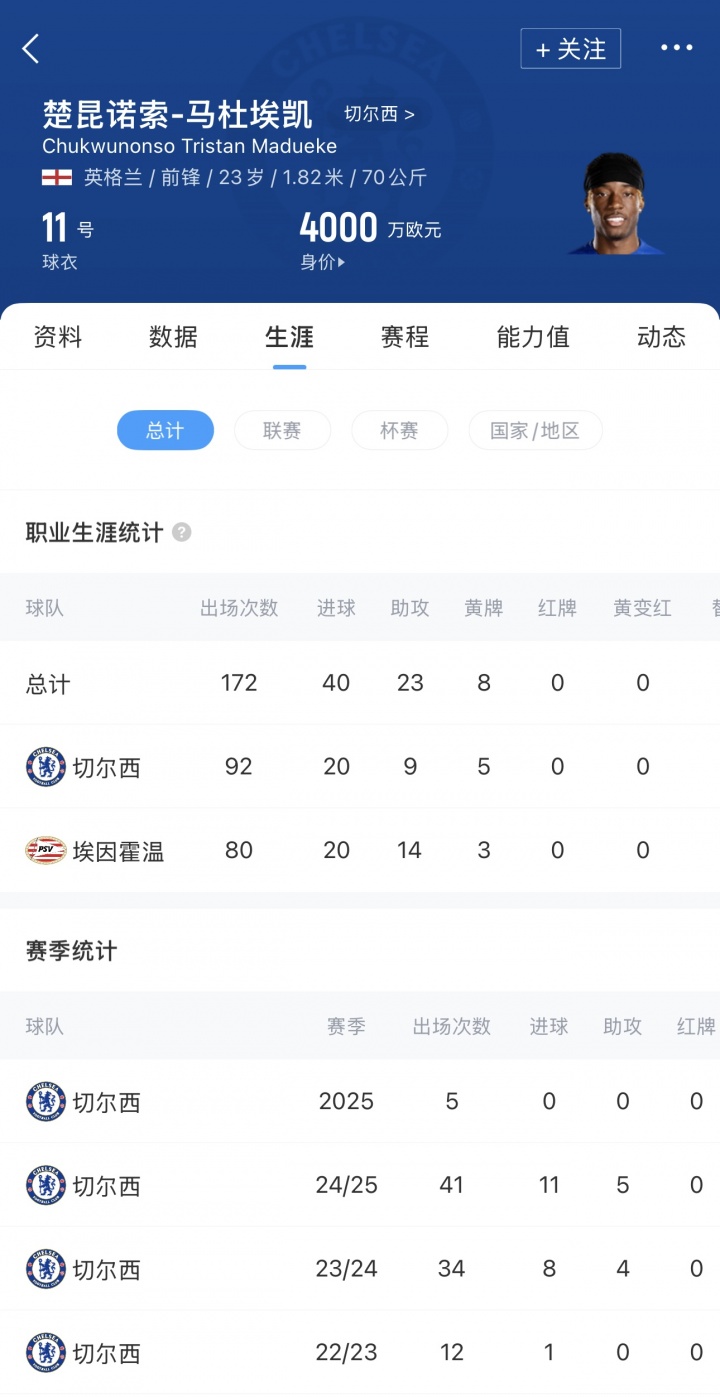The height and width of the screenshot is (1397, 720).
Task: Go back using the top arrow
Action: (31, 48)
